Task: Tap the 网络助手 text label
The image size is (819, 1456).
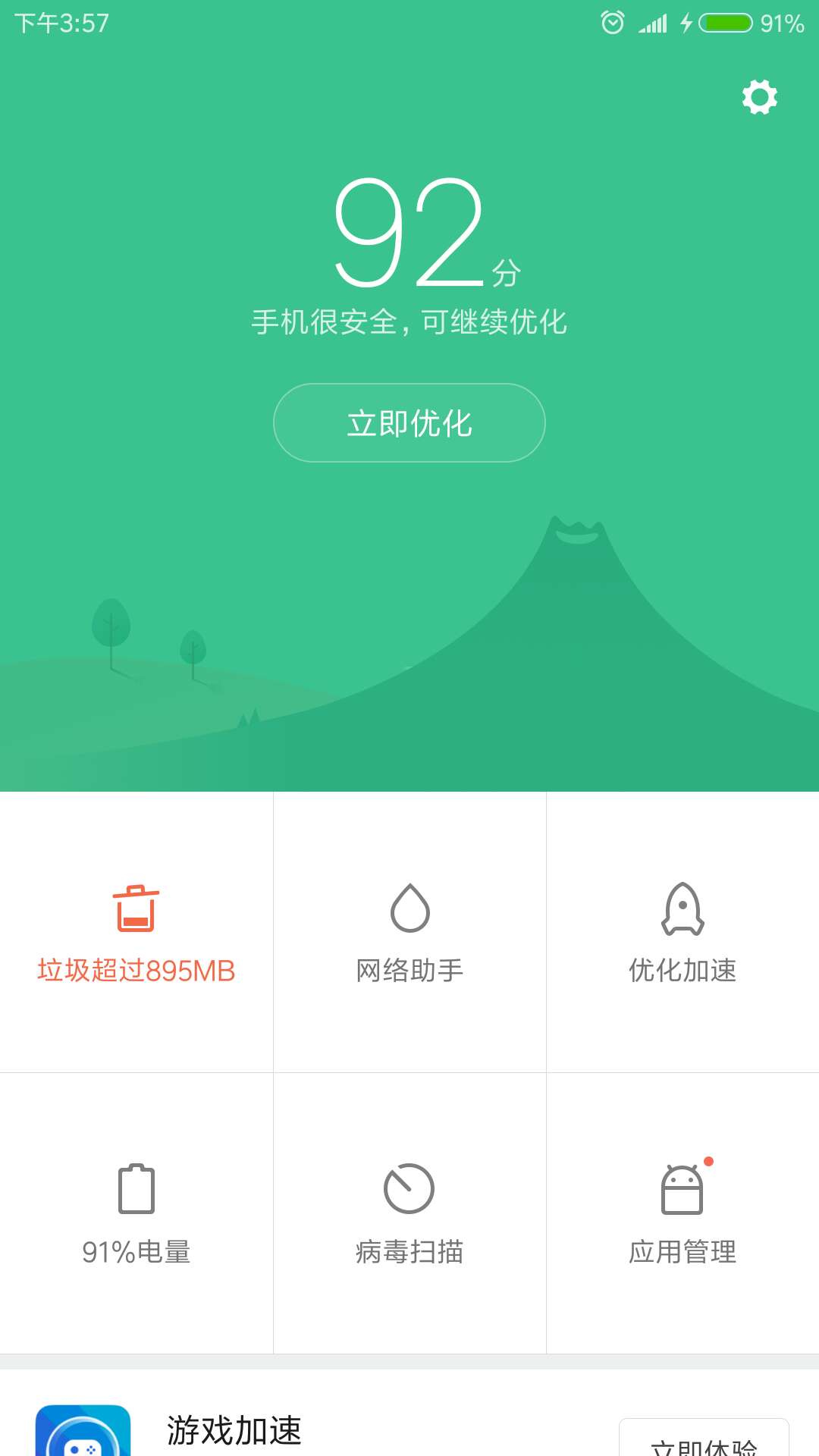Action: pyautogui.click(x=409, y=968)
